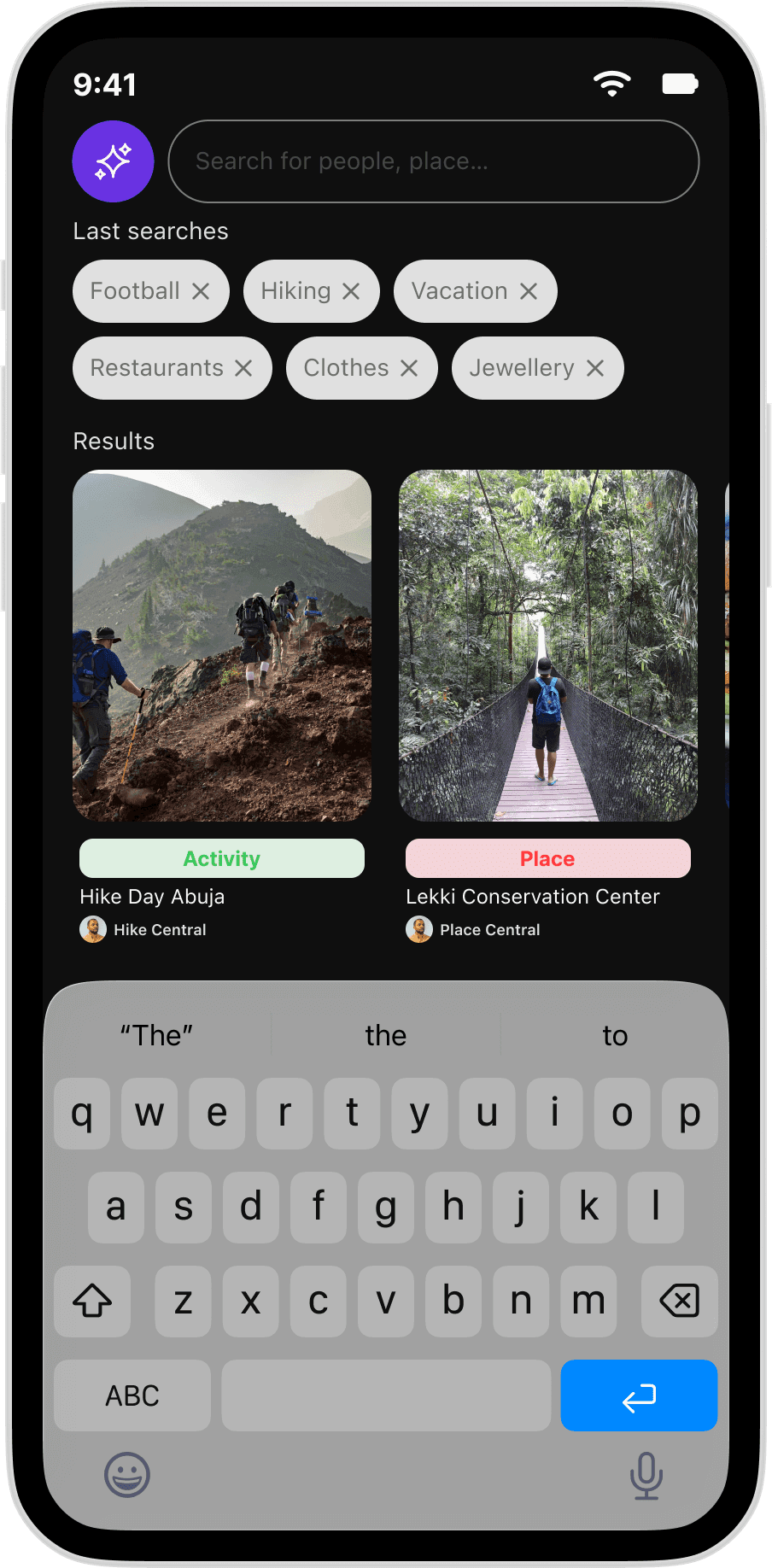The height and width of the screenshot is (1568, 772).
Task: Select the Vacation search chip
Action: (x=459, y=291)
